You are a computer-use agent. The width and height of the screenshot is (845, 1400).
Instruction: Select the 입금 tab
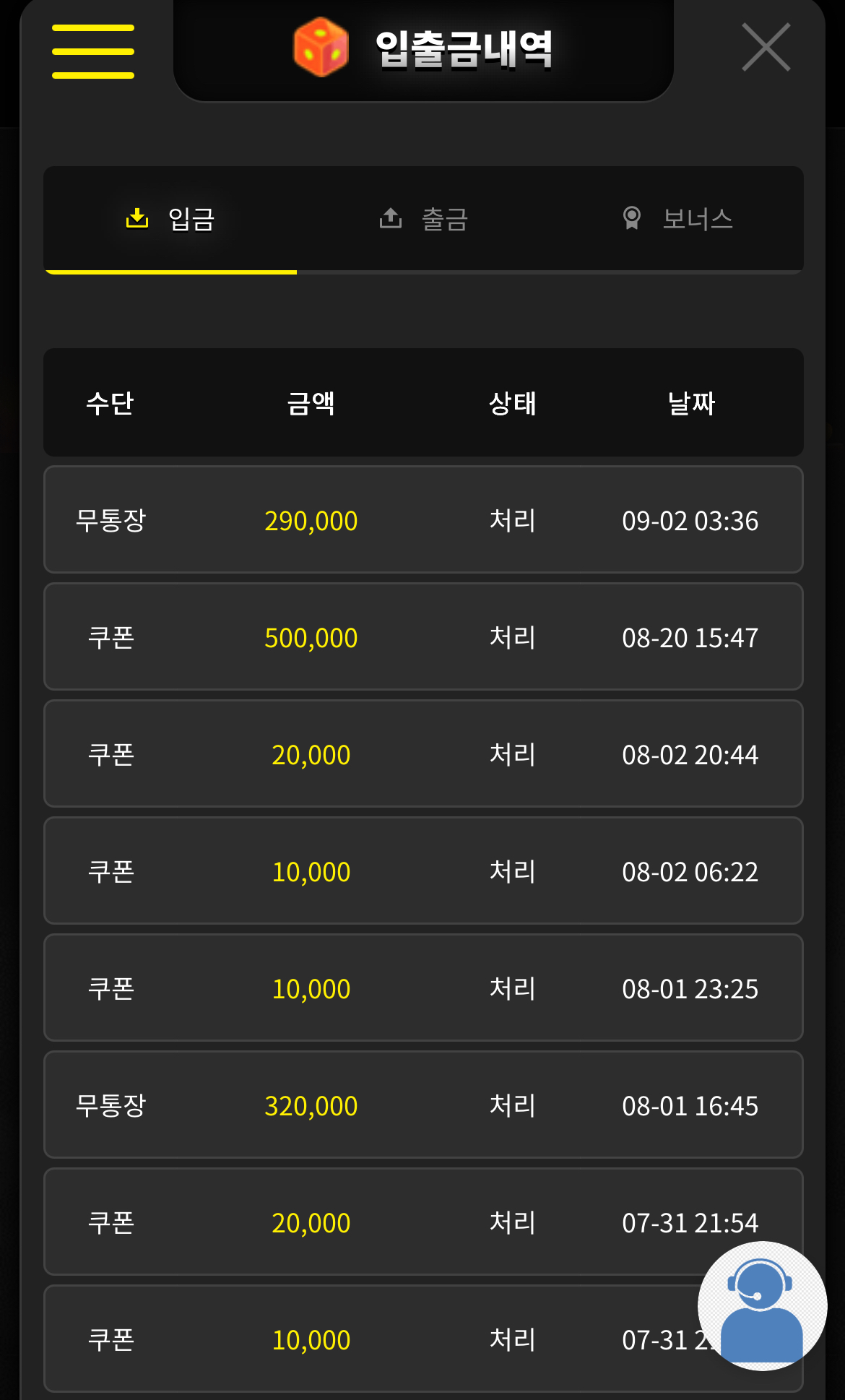tap(170, 219)
